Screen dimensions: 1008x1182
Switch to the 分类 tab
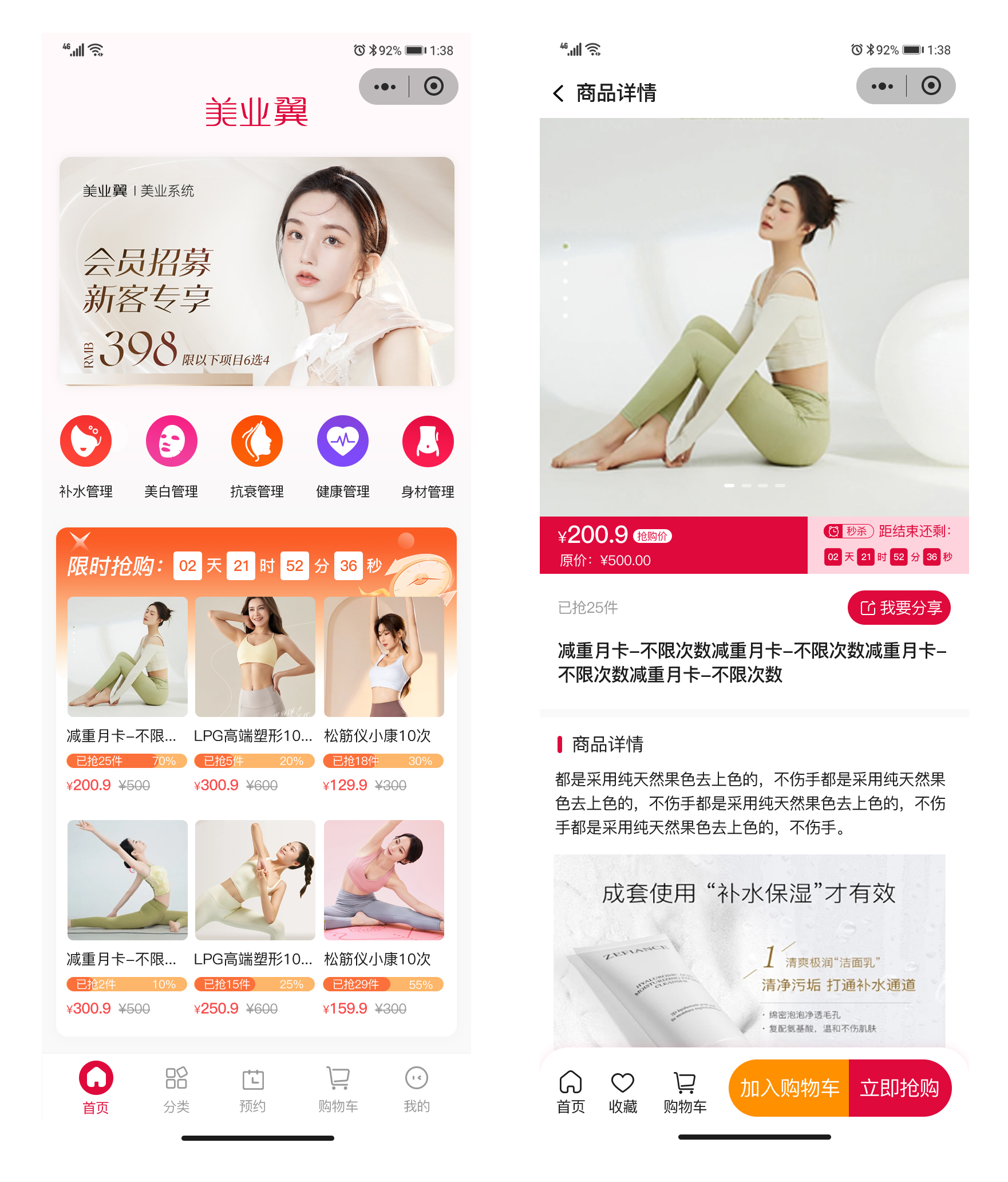click(176, 1089)
